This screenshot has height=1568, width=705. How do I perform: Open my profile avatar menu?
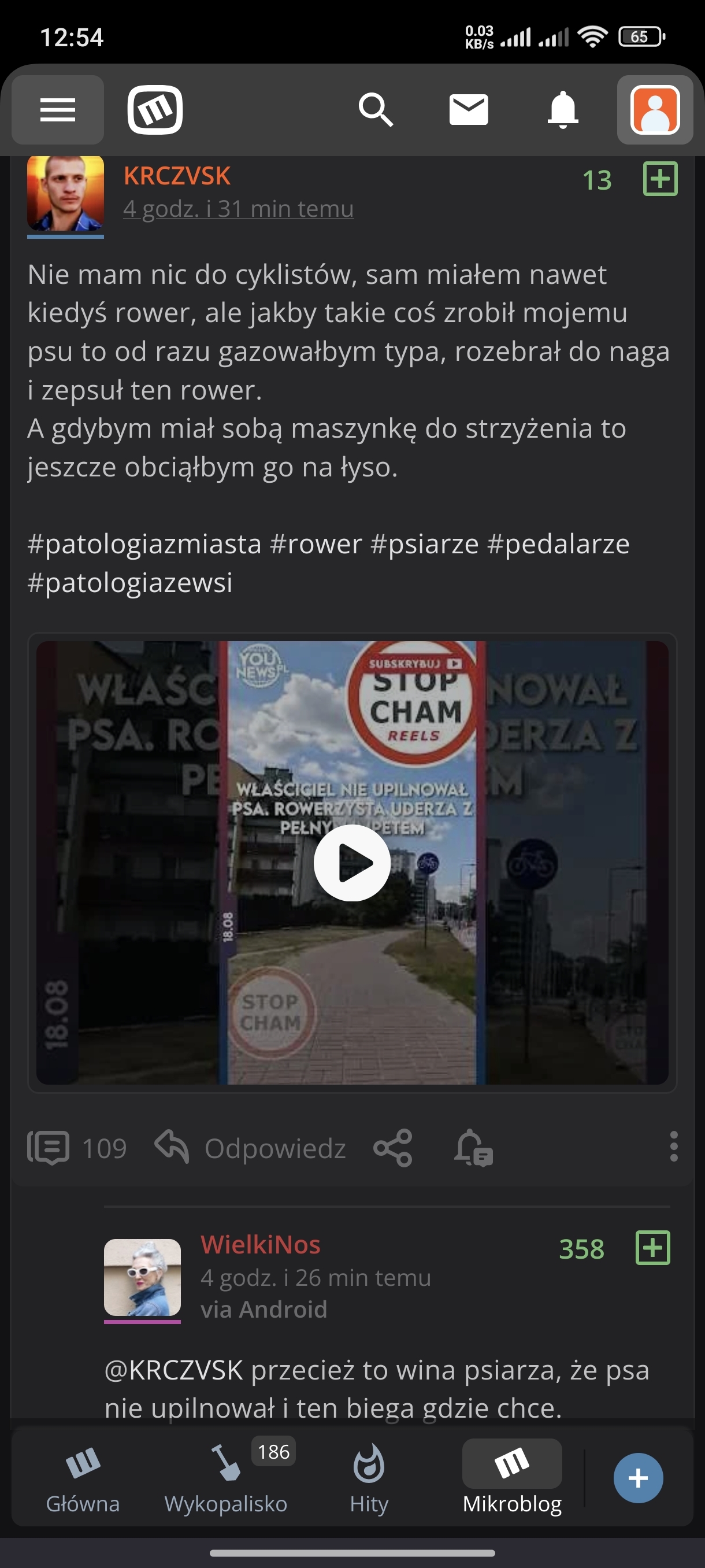point(655,110)
